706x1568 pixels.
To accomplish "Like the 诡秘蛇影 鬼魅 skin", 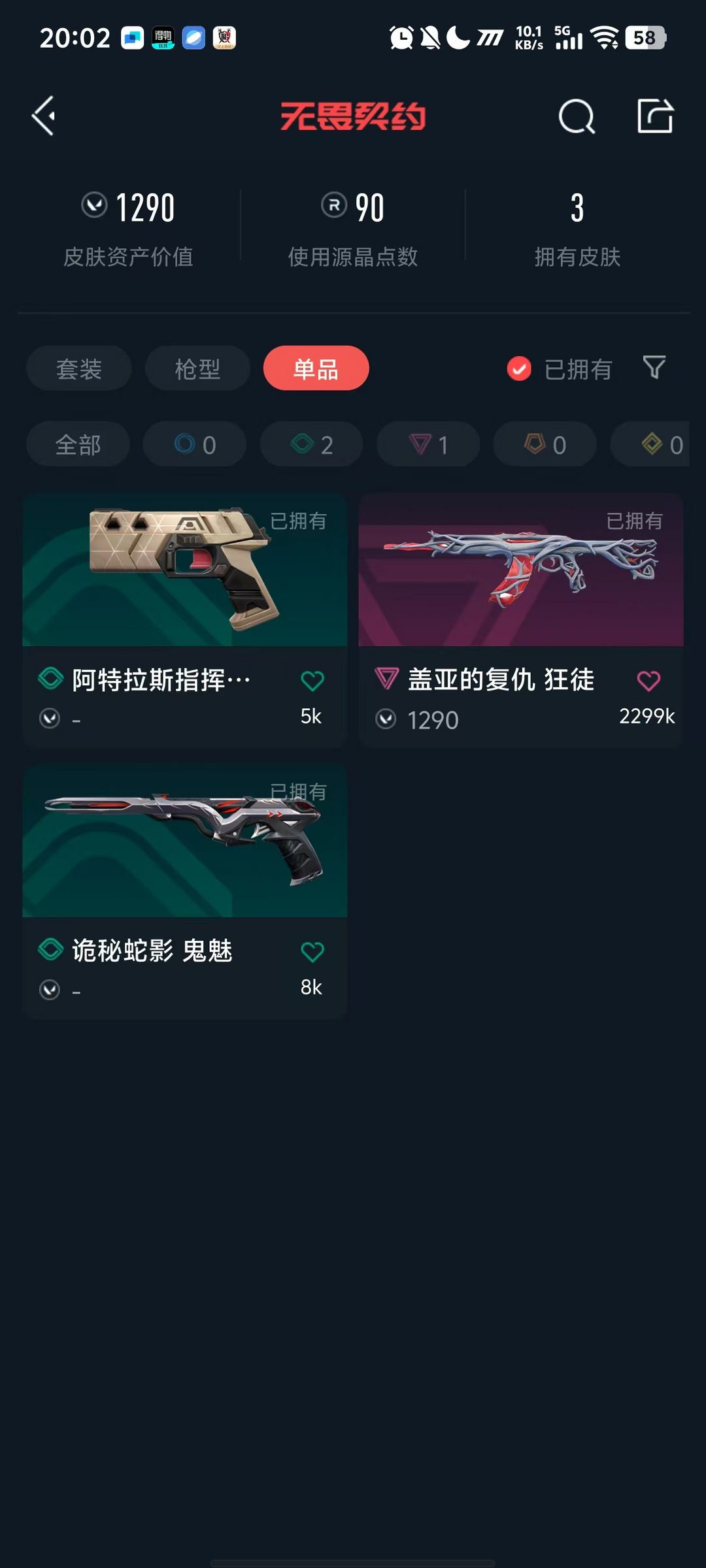I will (312, 952).
